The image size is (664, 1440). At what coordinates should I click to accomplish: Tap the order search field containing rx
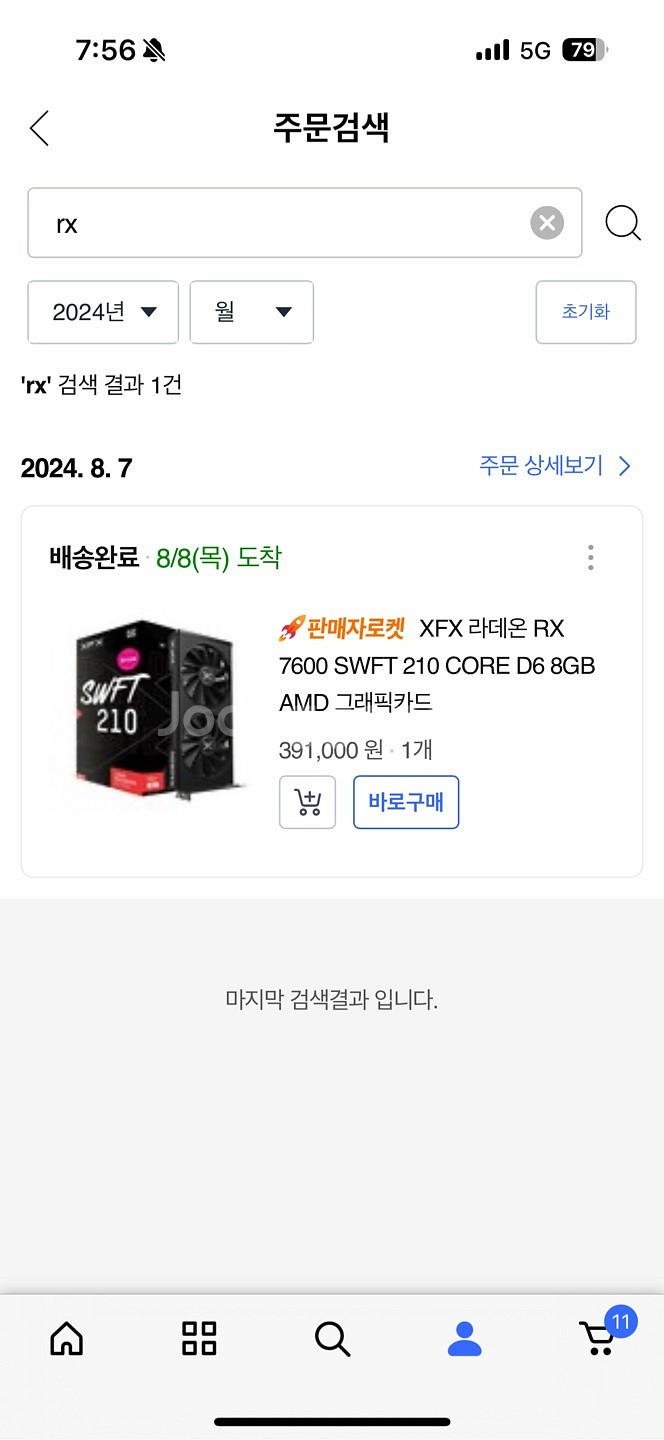(x=280, y=223)
